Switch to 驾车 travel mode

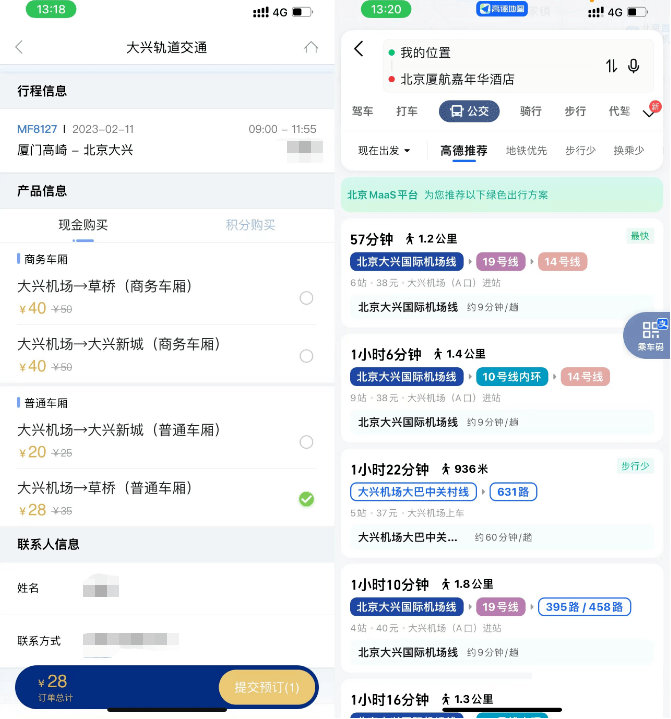(362, 111)
